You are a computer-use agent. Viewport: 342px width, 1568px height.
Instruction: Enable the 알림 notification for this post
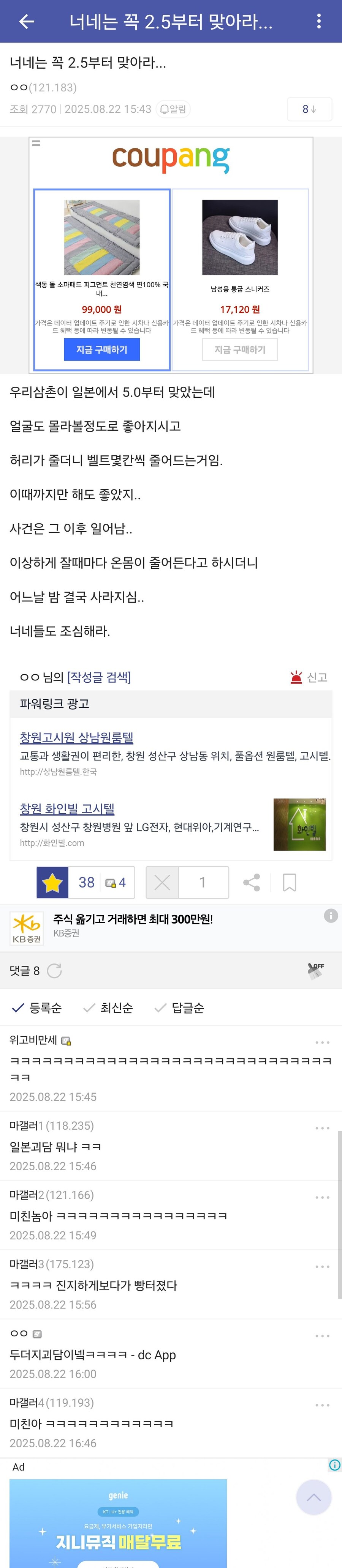point(173,109)
